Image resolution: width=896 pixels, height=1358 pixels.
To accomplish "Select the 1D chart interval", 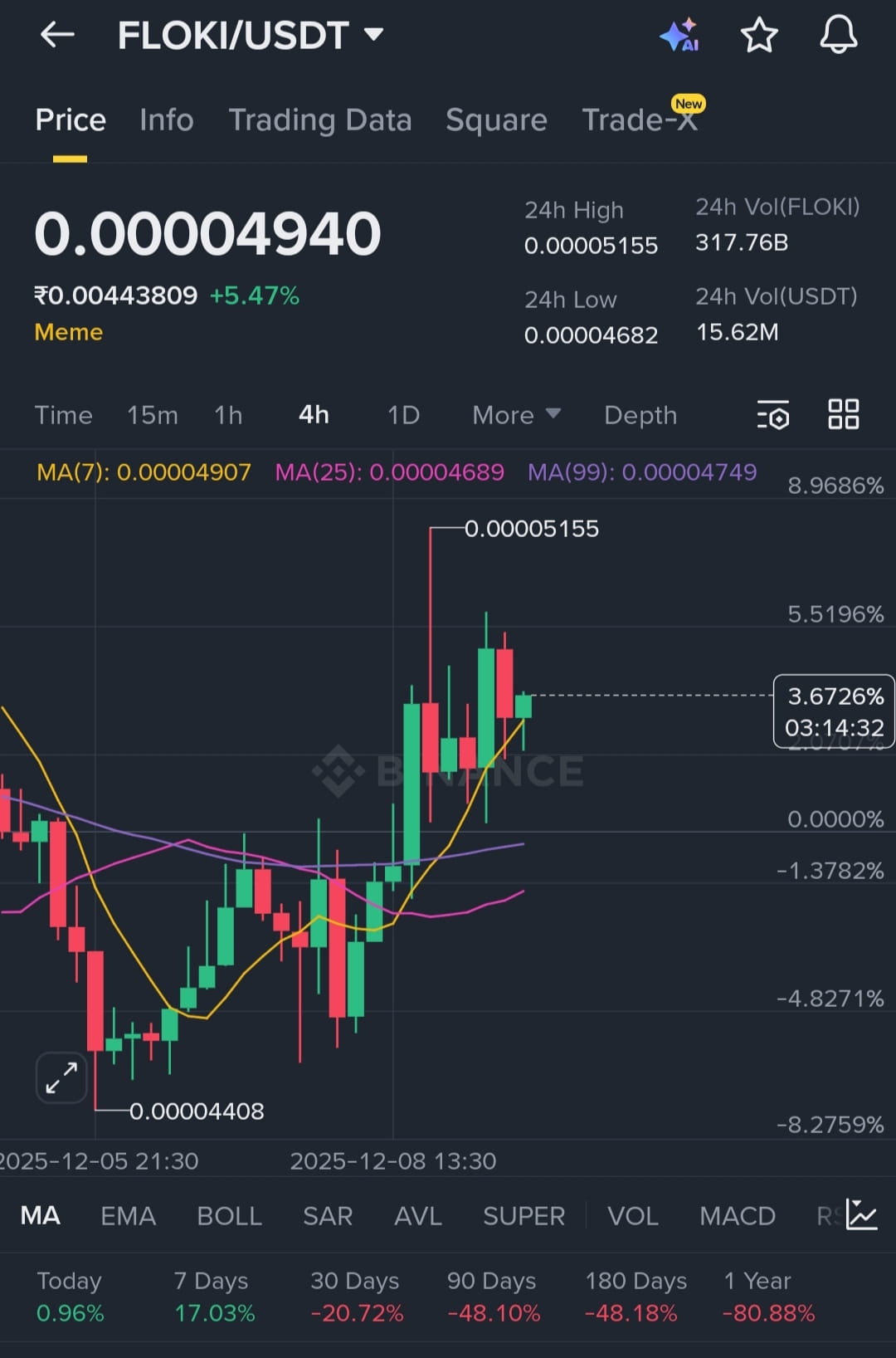I will pyautogui.click(x=403, y=415).
